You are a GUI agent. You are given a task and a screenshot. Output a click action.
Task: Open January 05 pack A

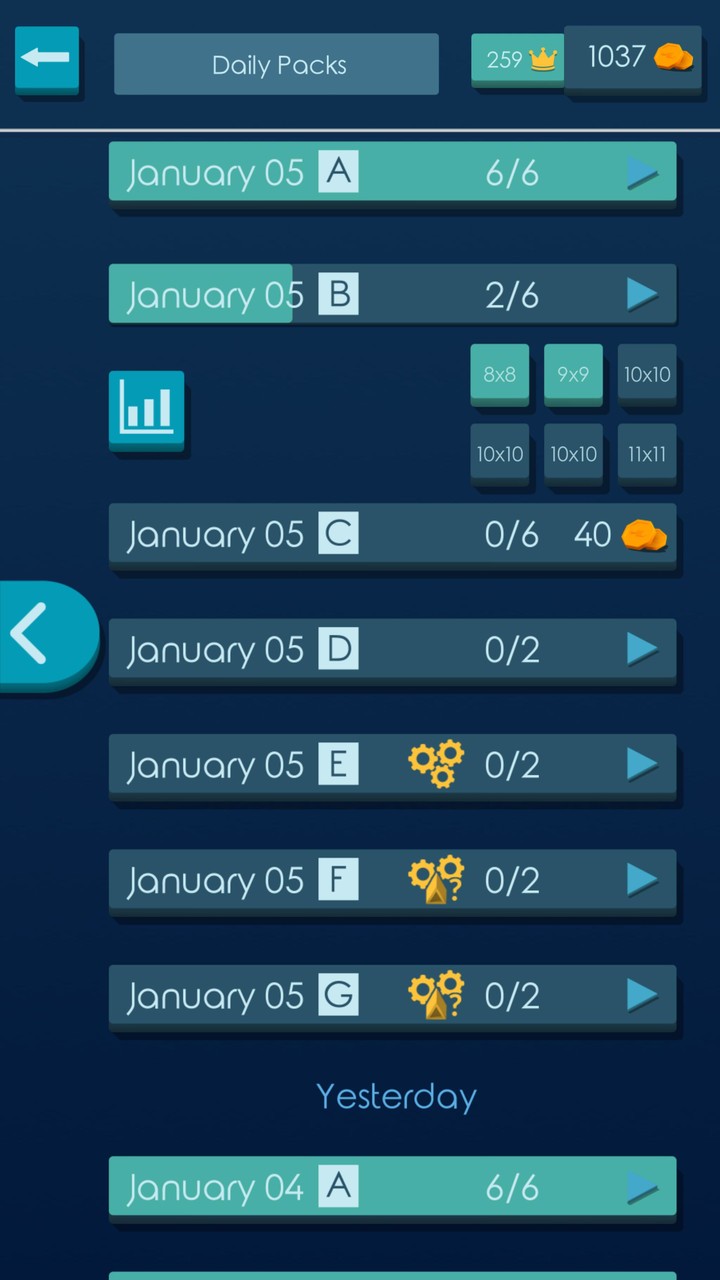[392, 173]
